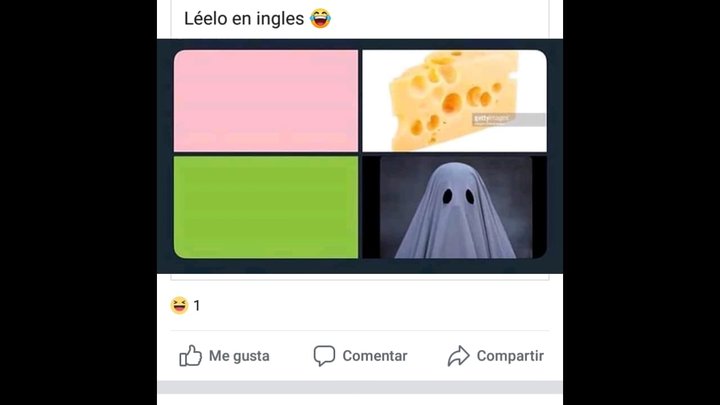
Task: Share the post via Compartir
Action: [x=495, y=356]
